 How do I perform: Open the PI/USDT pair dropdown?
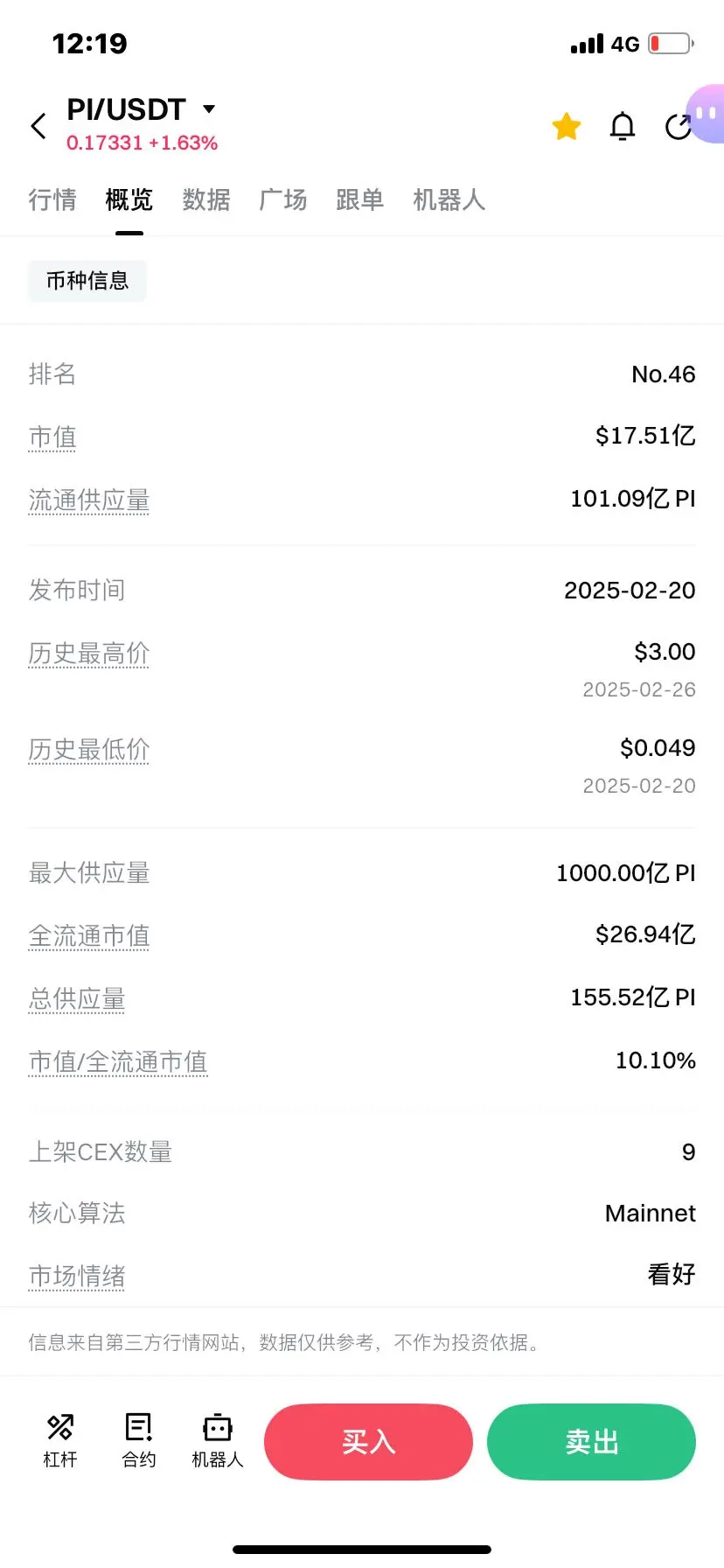208,109
